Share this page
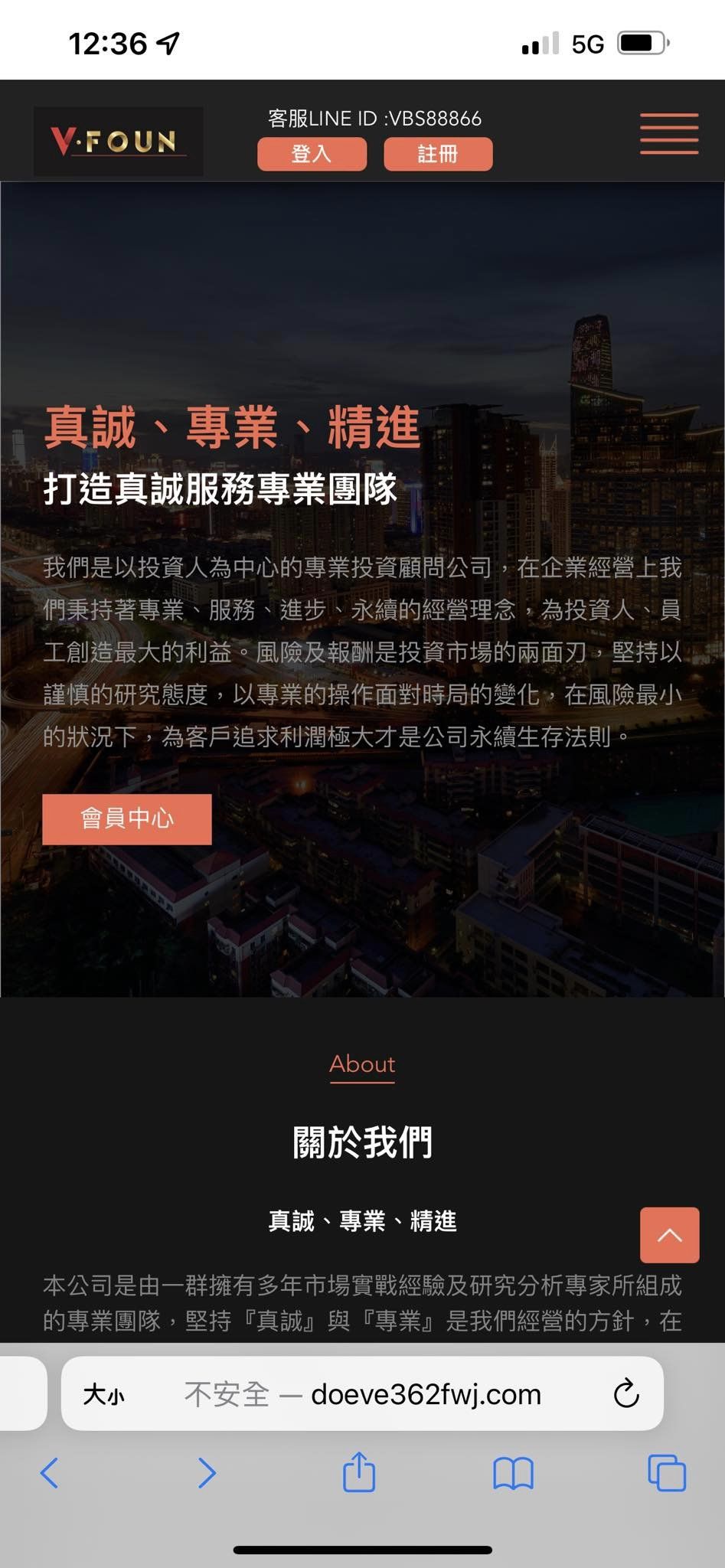The width and height of the screenshot is (725, 1568). [x=358, y=1472]
